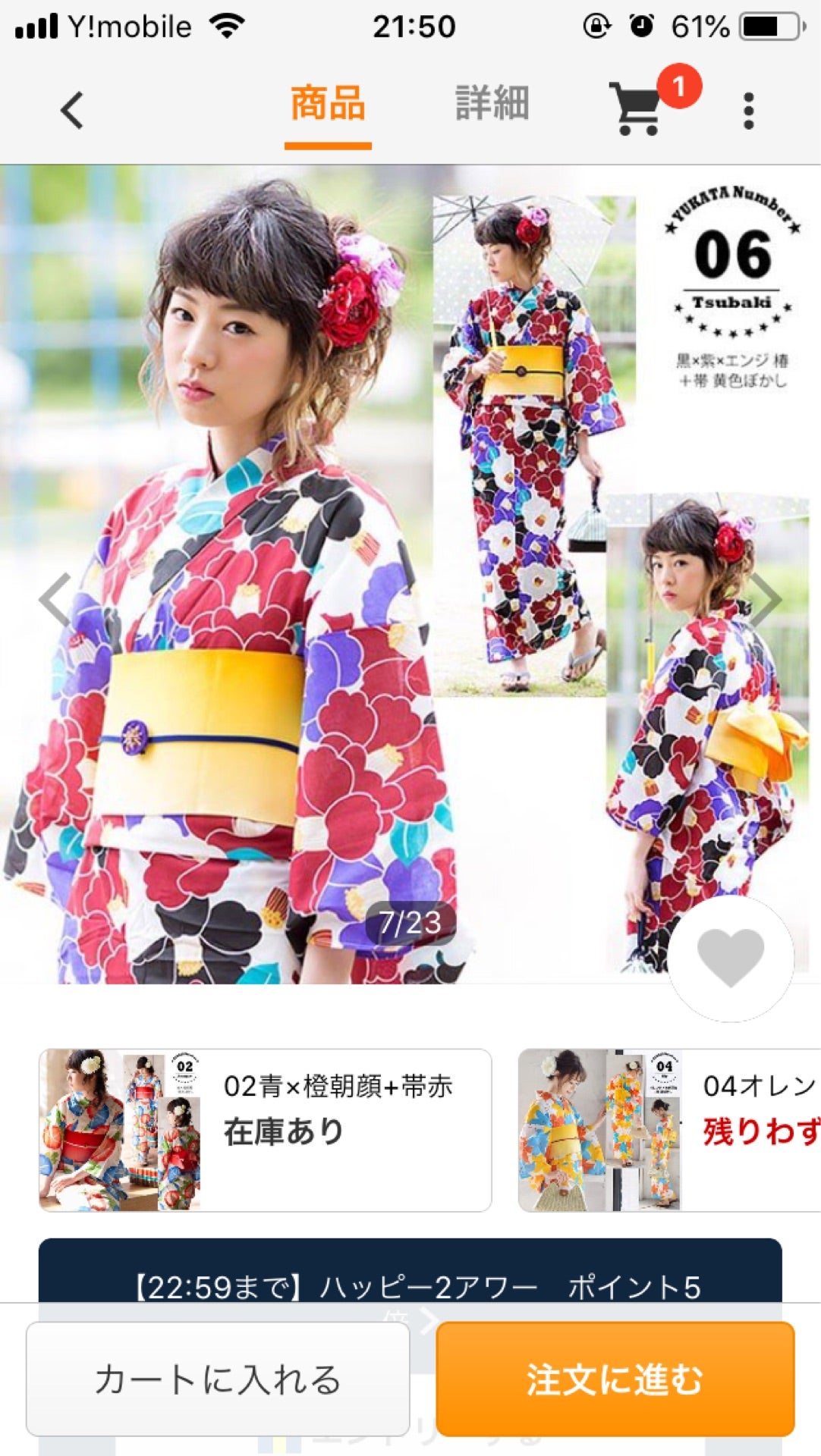The width and height of the screenshot is (821, 1456).
Task: Switch to the 商品 tab
Action: [328, 105]
